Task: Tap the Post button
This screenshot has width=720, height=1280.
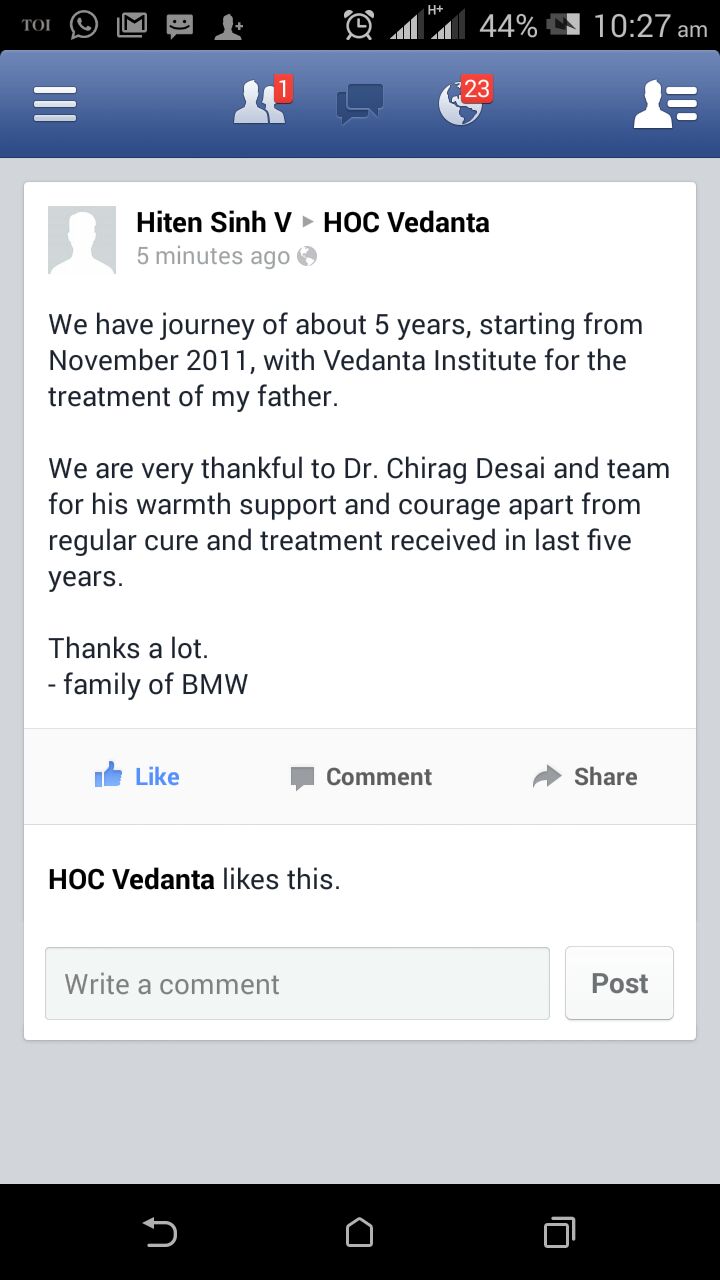Action: pyautogui.click(x=619, y=984)
